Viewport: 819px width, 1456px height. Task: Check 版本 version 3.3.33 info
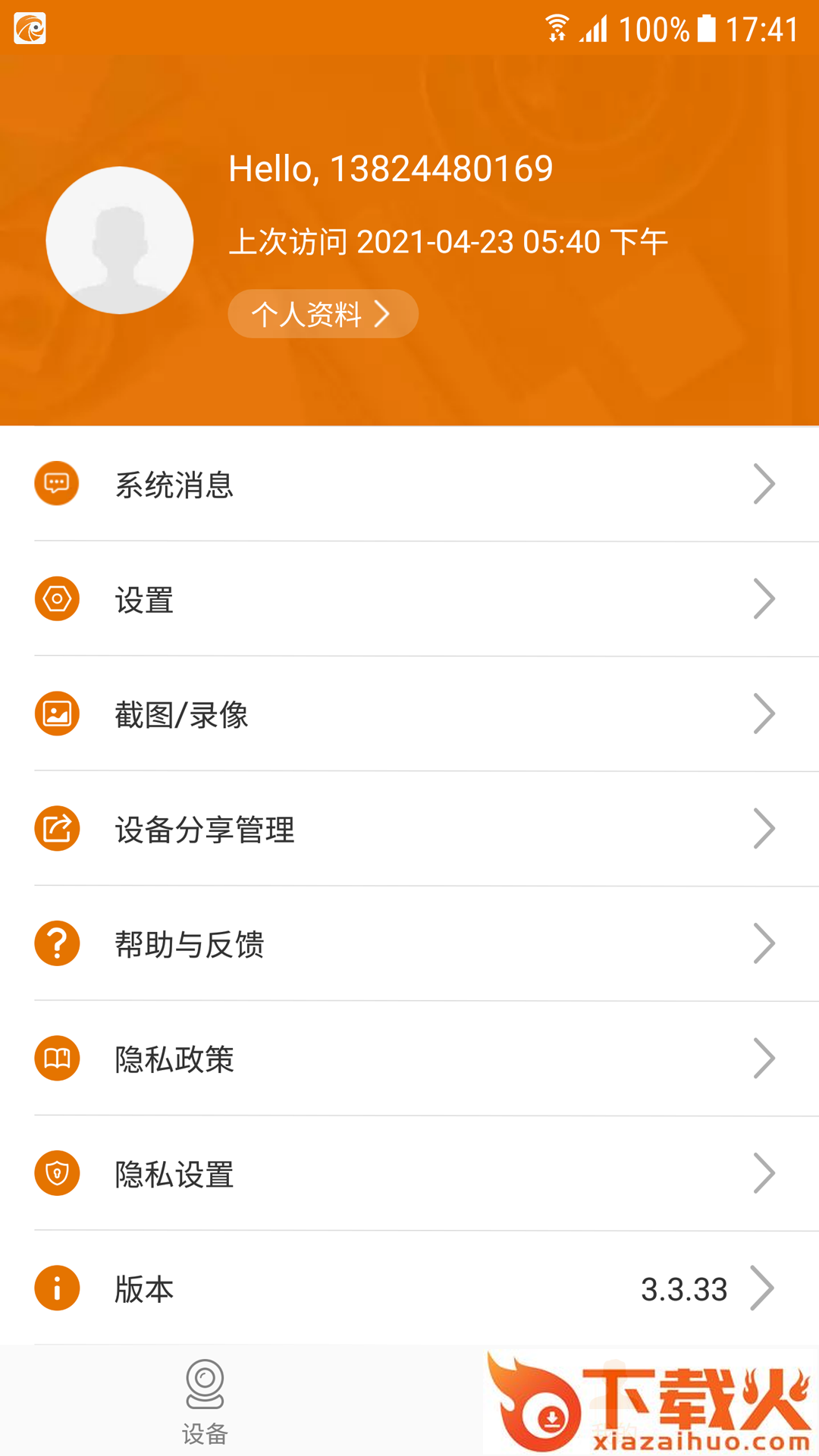coord(409,1288)
